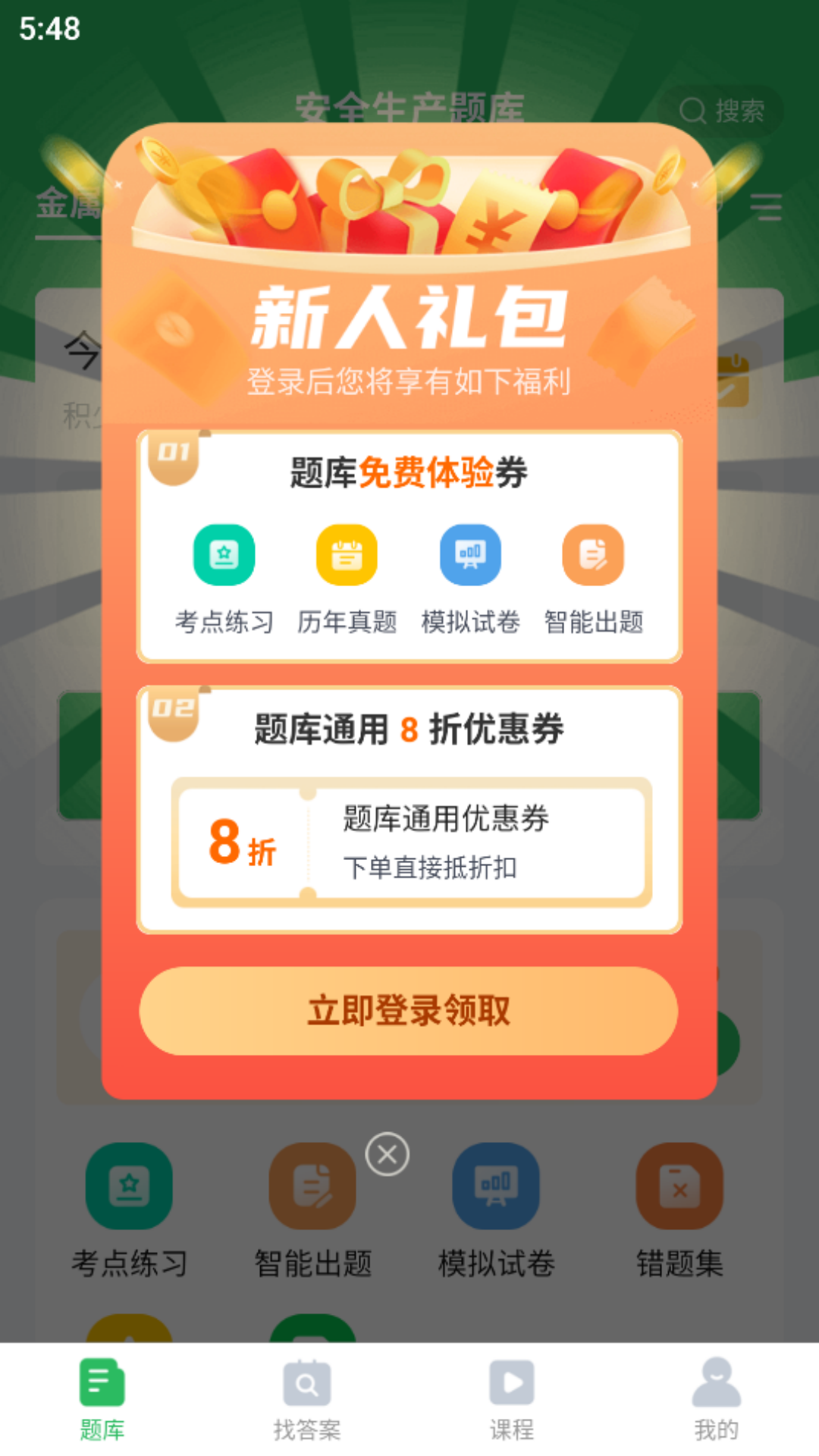The height and width of the screenshot is (1456, 819).
Task: Select the 题库 tab
Action: [102, 1400]
